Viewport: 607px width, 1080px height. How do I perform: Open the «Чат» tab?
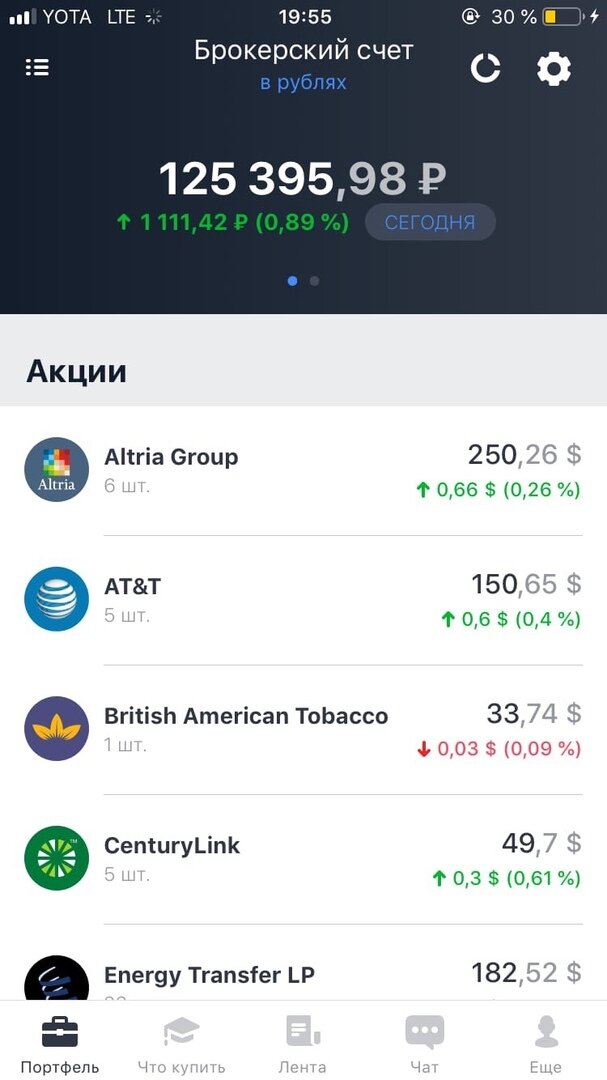(424, 1044)
